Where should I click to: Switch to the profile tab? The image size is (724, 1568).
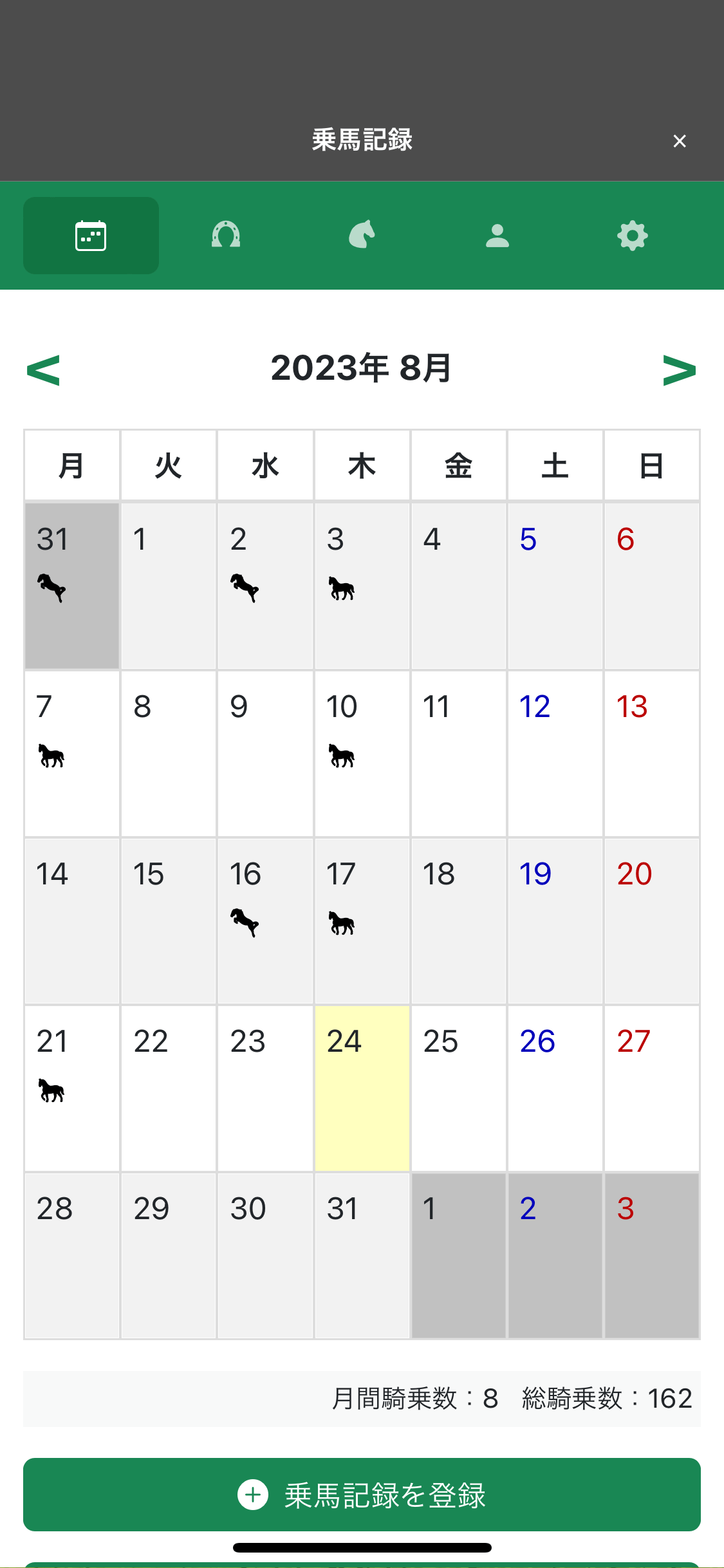[497, 236]
